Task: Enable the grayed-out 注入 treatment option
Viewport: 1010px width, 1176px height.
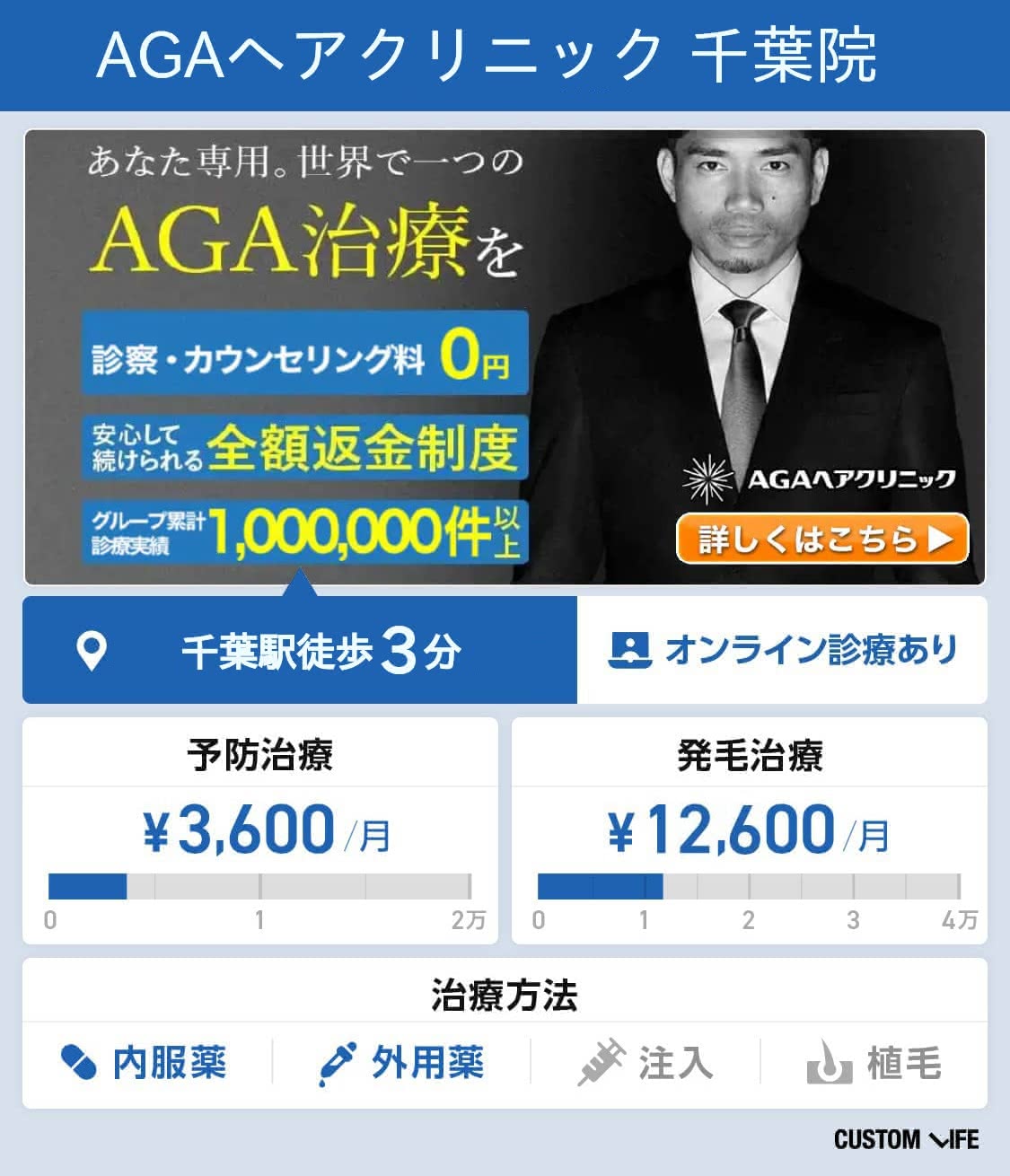Action: click(x=646, y=1064)
